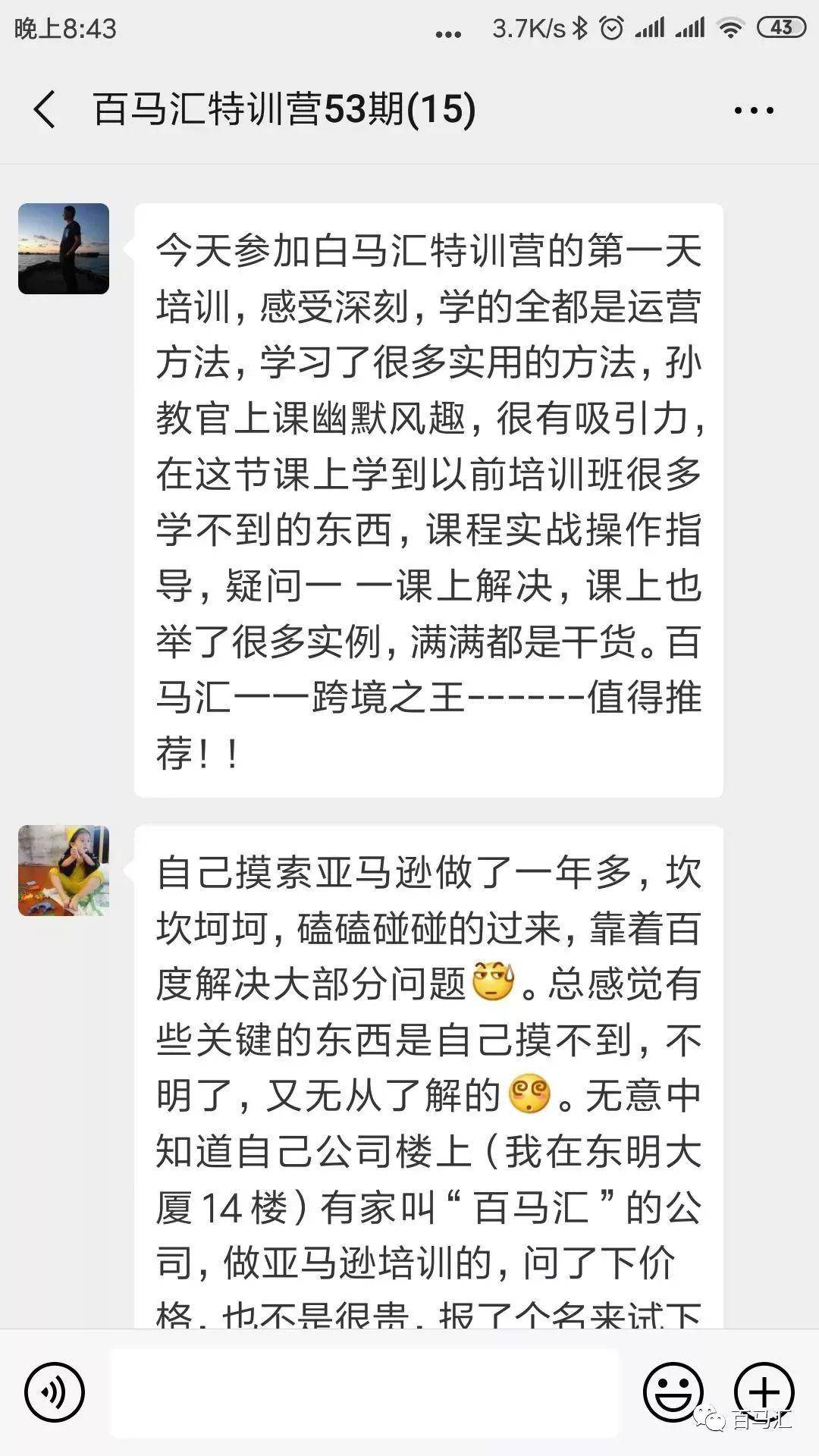Open the child photo avatar's profile
Image resolution: width=819 pixels, height=1456 pixels.
tap(64, 871)
